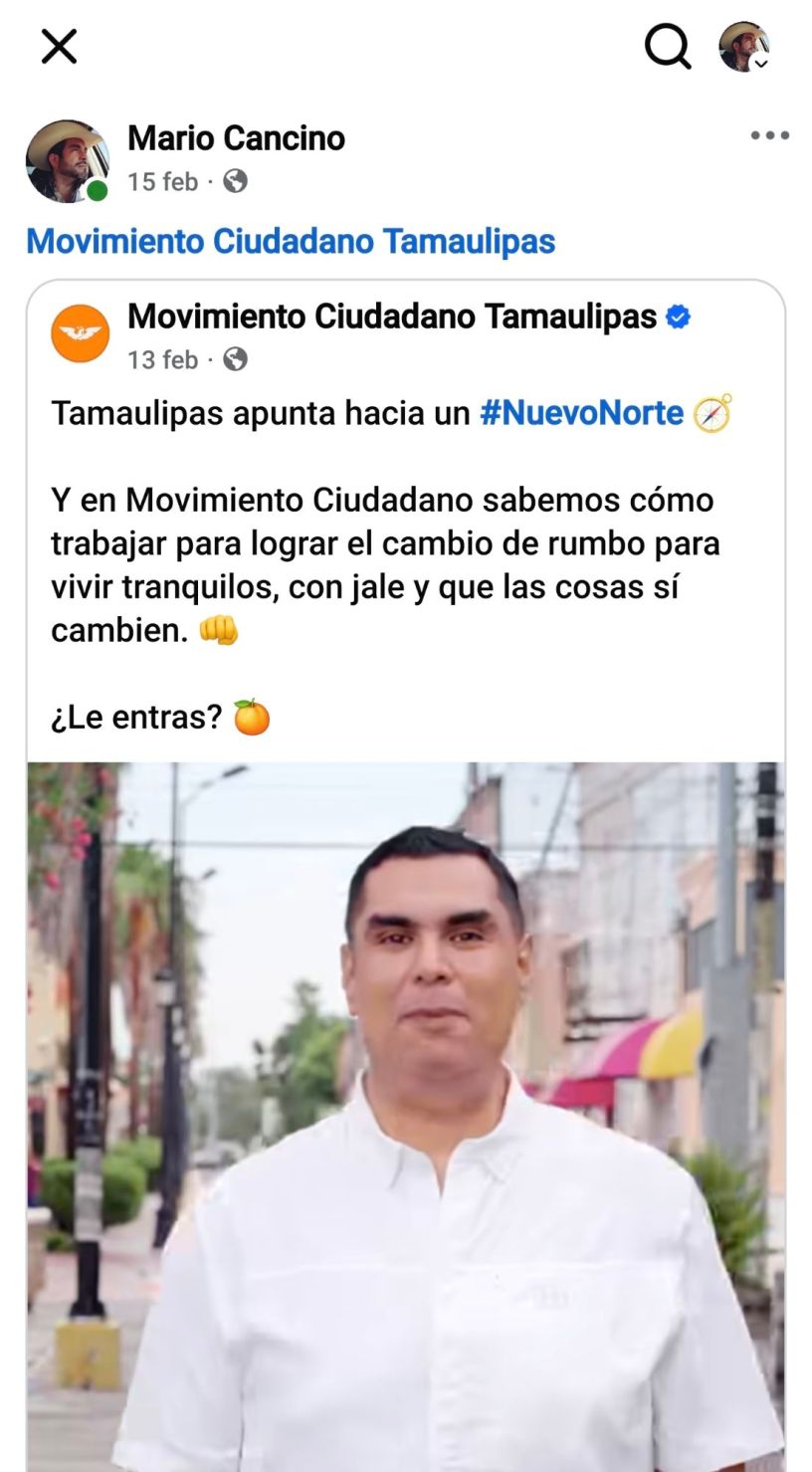Viewport: 812px width, 1472px height.
Task: Follow the blue Movimiento Ciudadano Tamaulipas link
Action: (x=291, y=241)
